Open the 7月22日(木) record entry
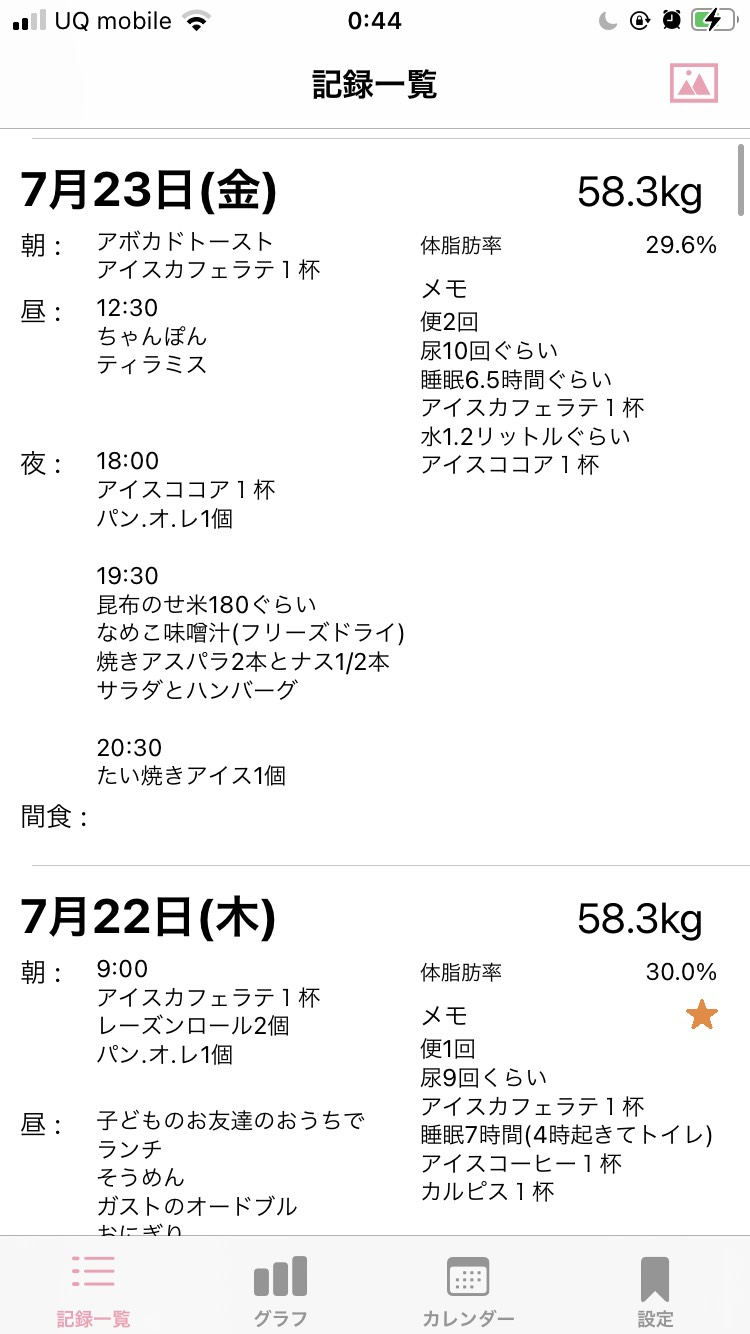This screenshot has width=750, height=1334. pyautogui.click(x=375, y=1051)
